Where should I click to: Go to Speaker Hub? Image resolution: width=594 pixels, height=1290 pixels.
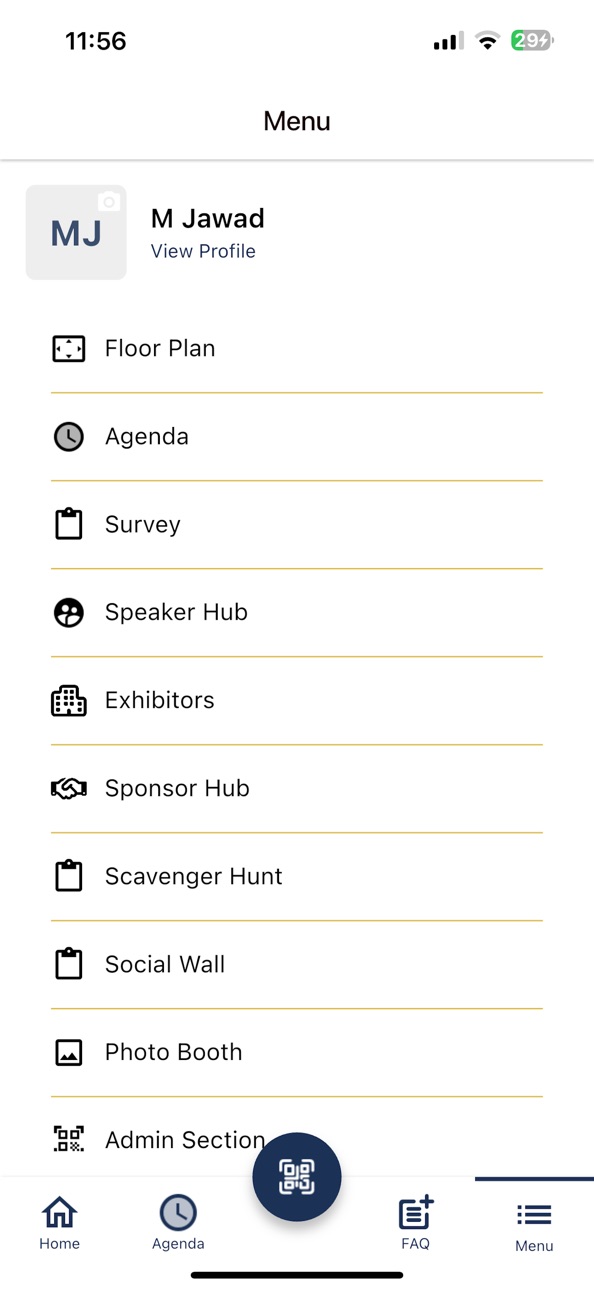[297, 613]
